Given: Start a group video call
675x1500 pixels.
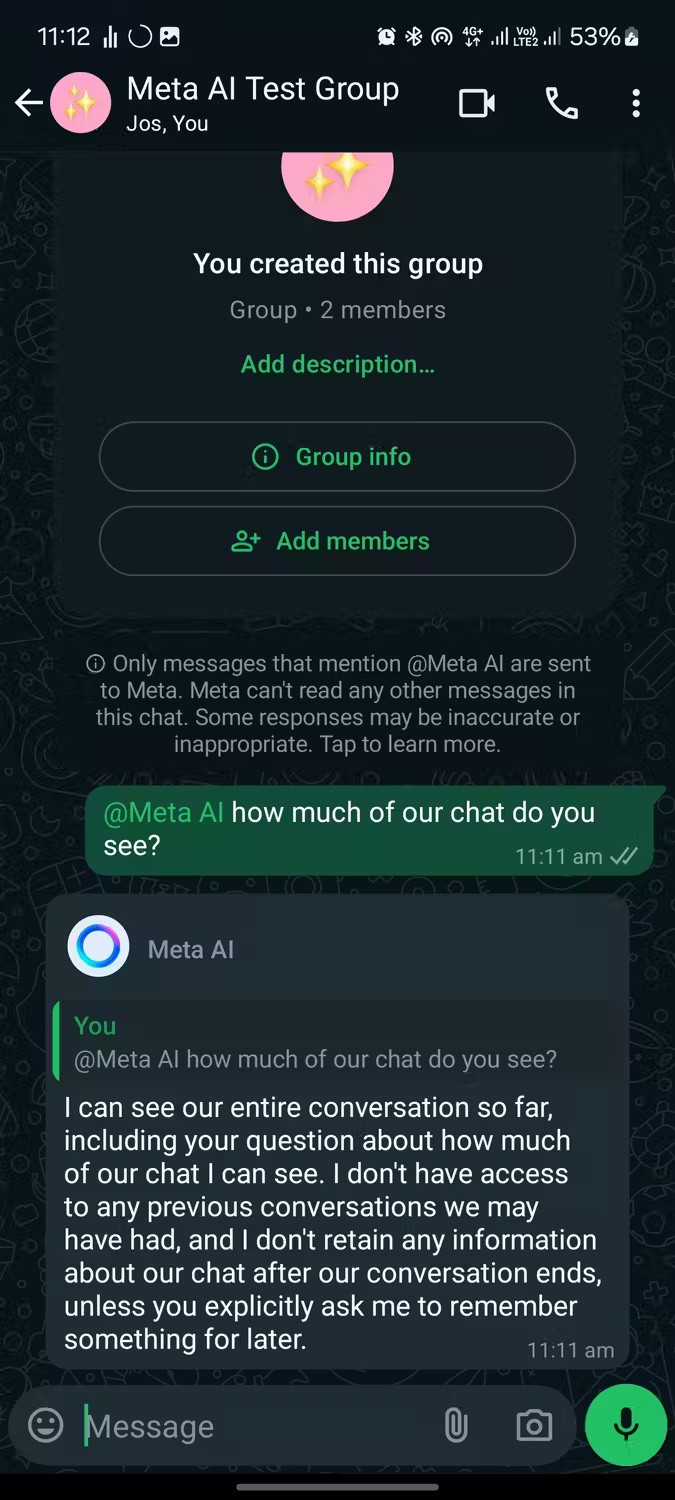Looking at the screenshot, I should 476,103.
